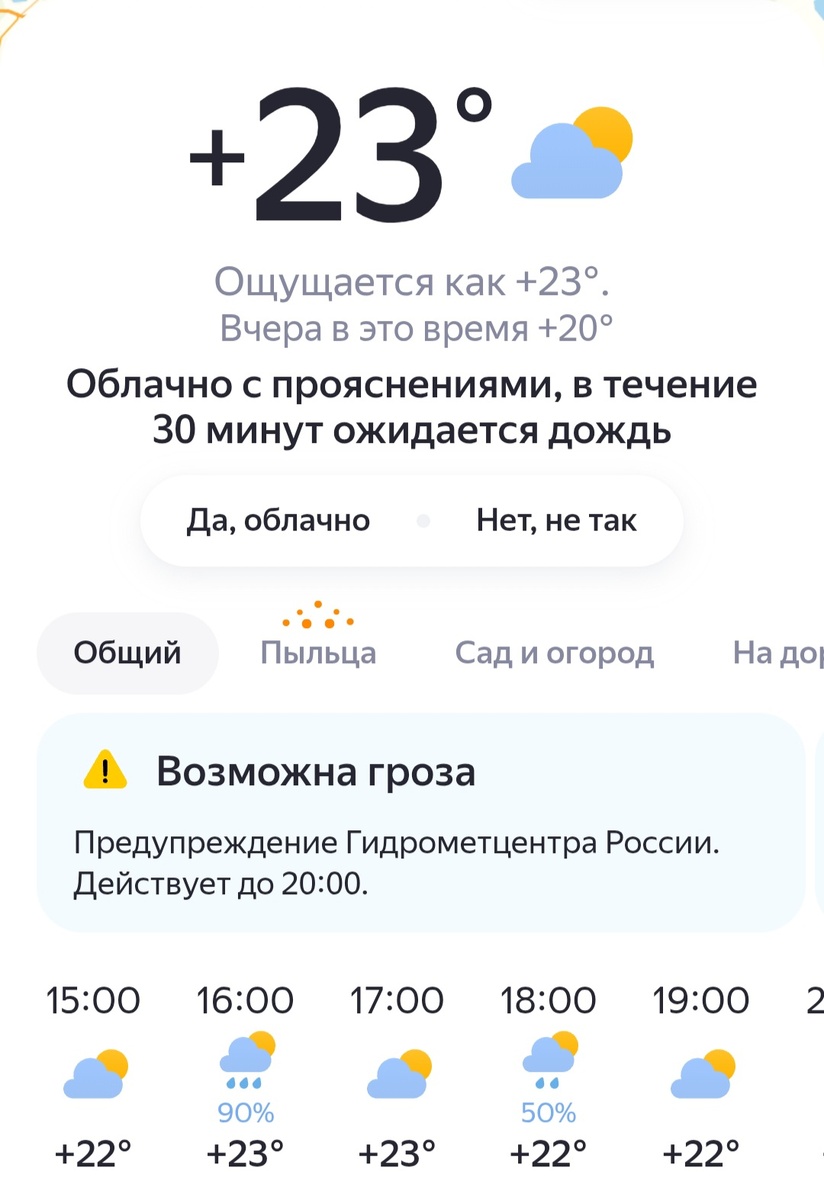Select the Общий tab

(x=127, y=651)
